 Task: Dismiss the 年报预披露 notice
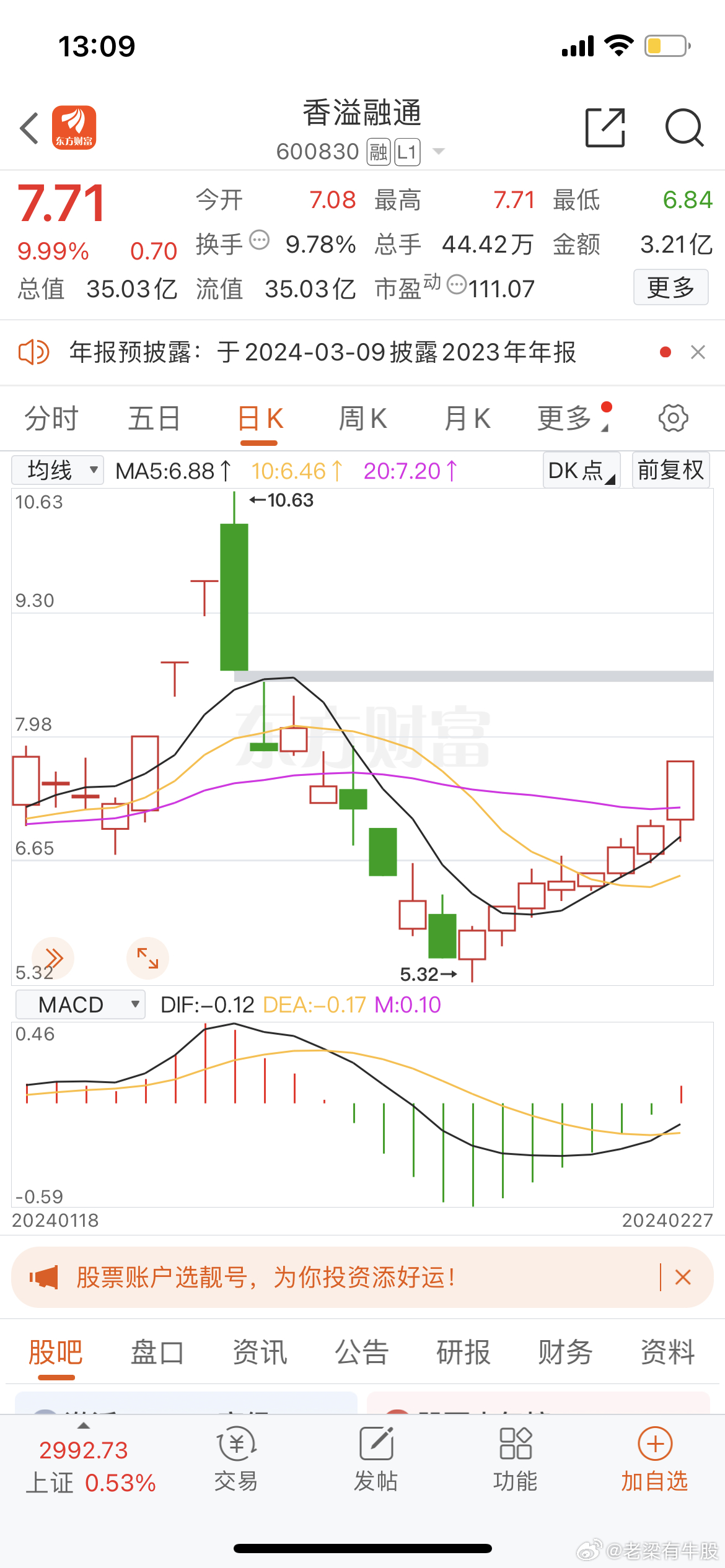click(698, 352)
